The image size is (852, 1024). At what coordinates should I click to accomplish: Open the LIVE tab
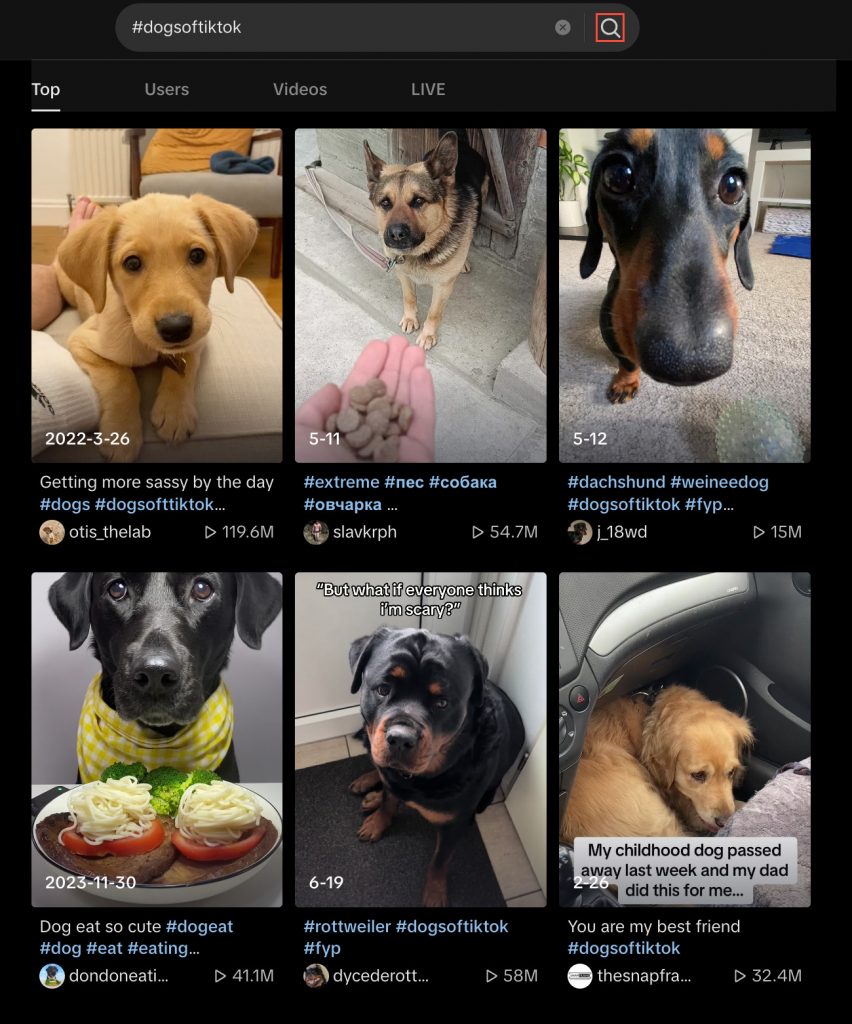pyautogui.click(x=428, y=89)
